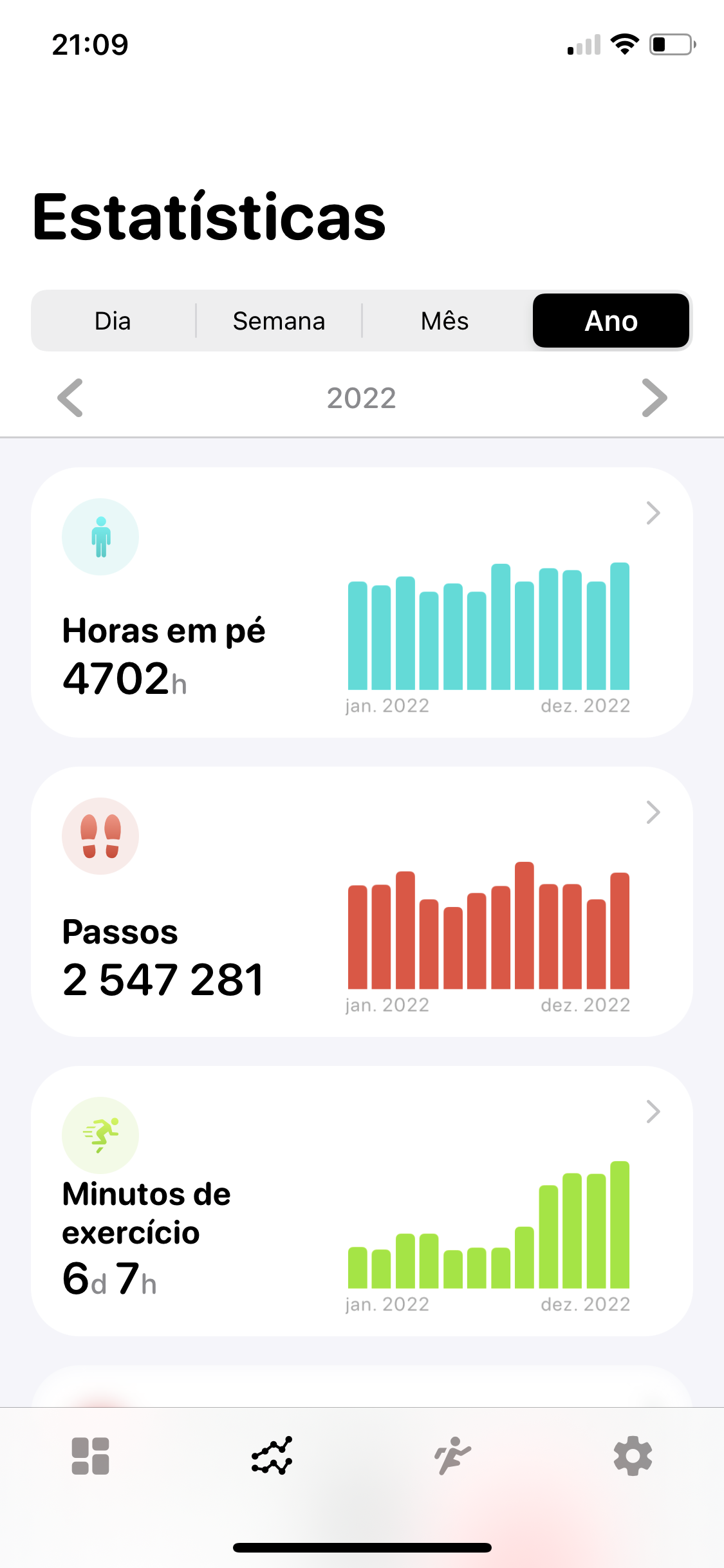The image size is (724, 1568).
Task: Go to the next year
Action: pyautogui.click(x=654, y=398)
